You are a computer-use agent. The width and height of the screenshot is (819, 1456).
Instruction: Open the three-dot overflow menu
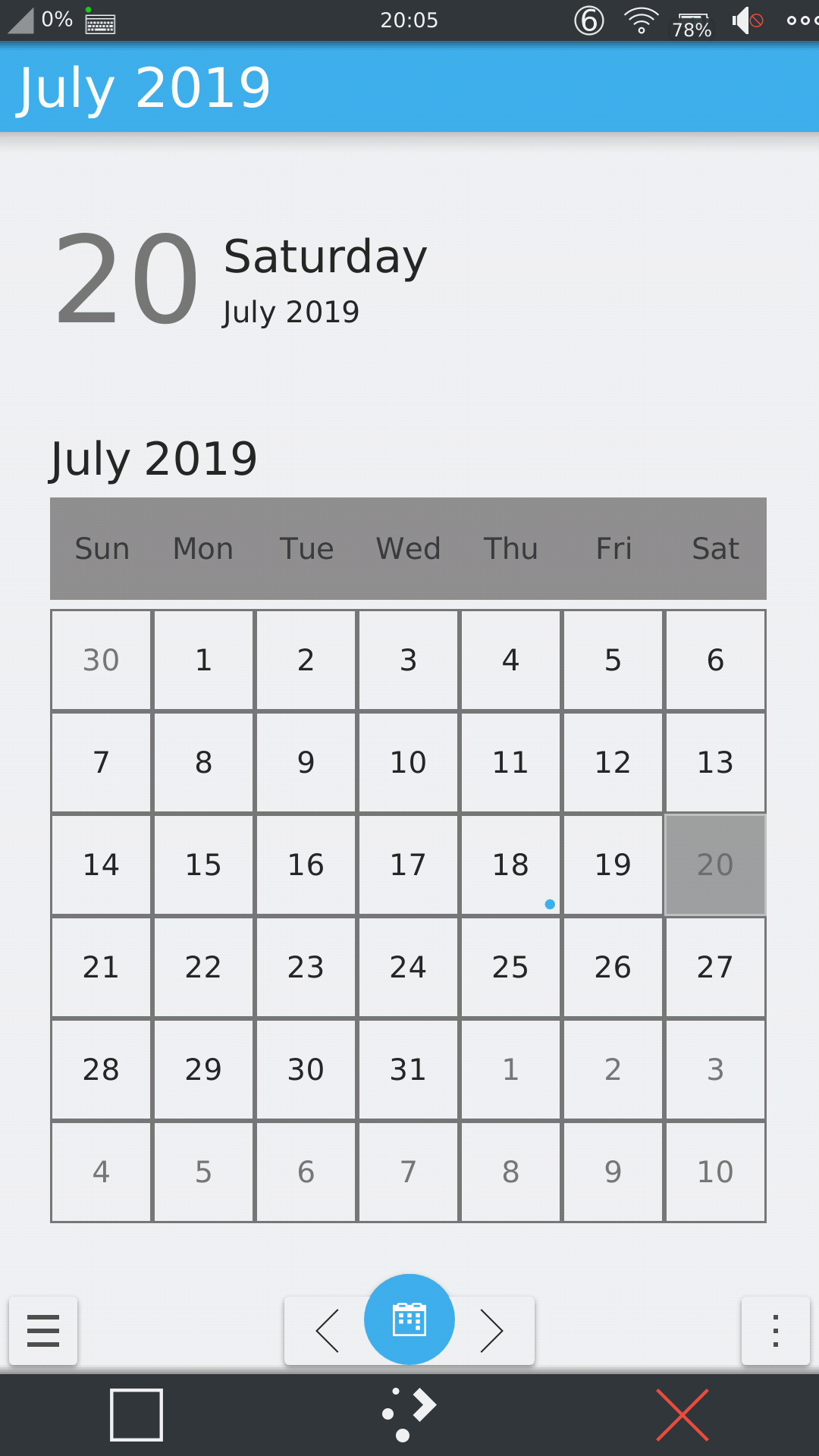776,1331
